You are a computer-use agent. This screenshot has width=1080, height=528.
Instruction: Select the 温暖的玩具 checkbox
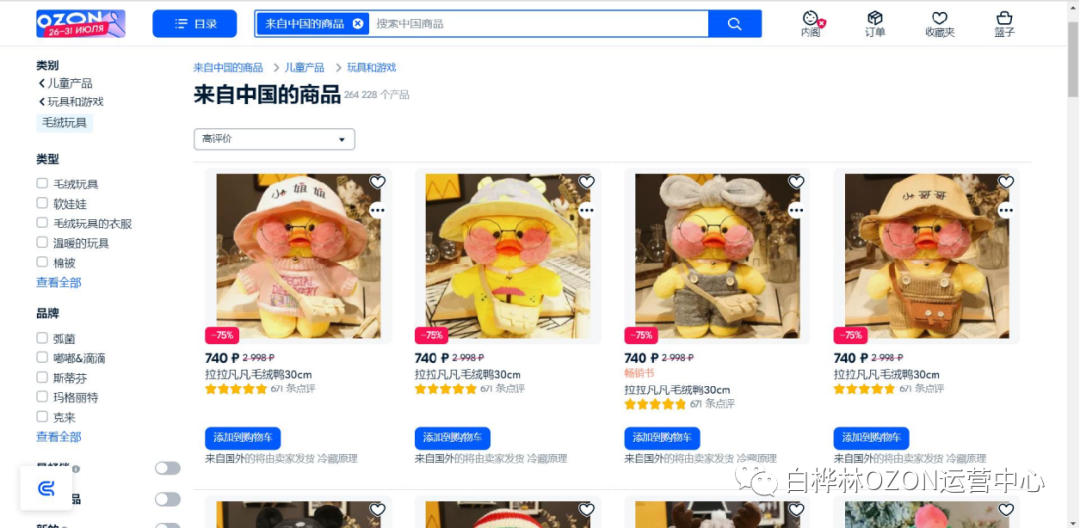click(42, 243)
